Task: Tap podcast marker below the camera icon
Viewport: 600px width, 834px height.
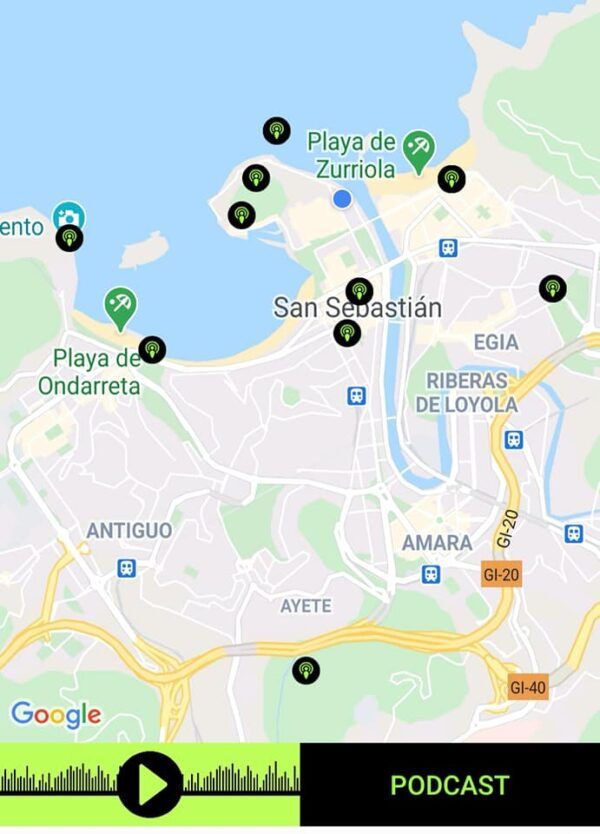Action: point(69,238)
